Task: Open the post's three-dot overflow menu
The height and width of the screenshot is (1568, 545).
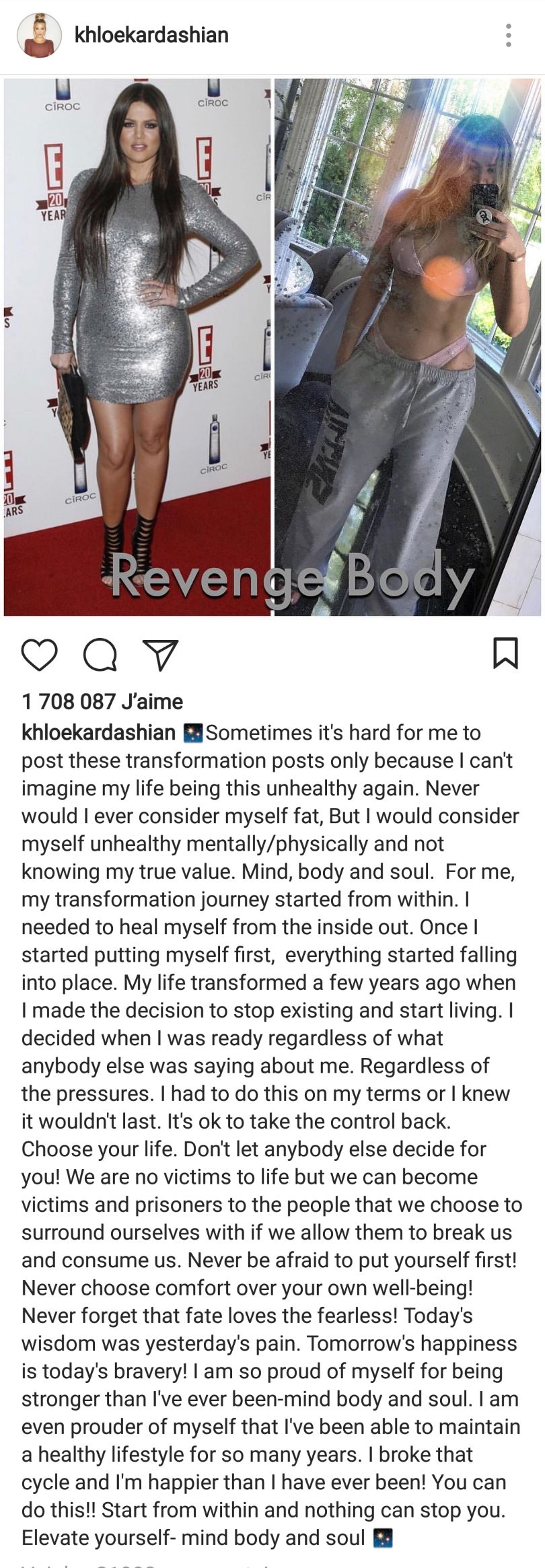Action: [509, 35]
